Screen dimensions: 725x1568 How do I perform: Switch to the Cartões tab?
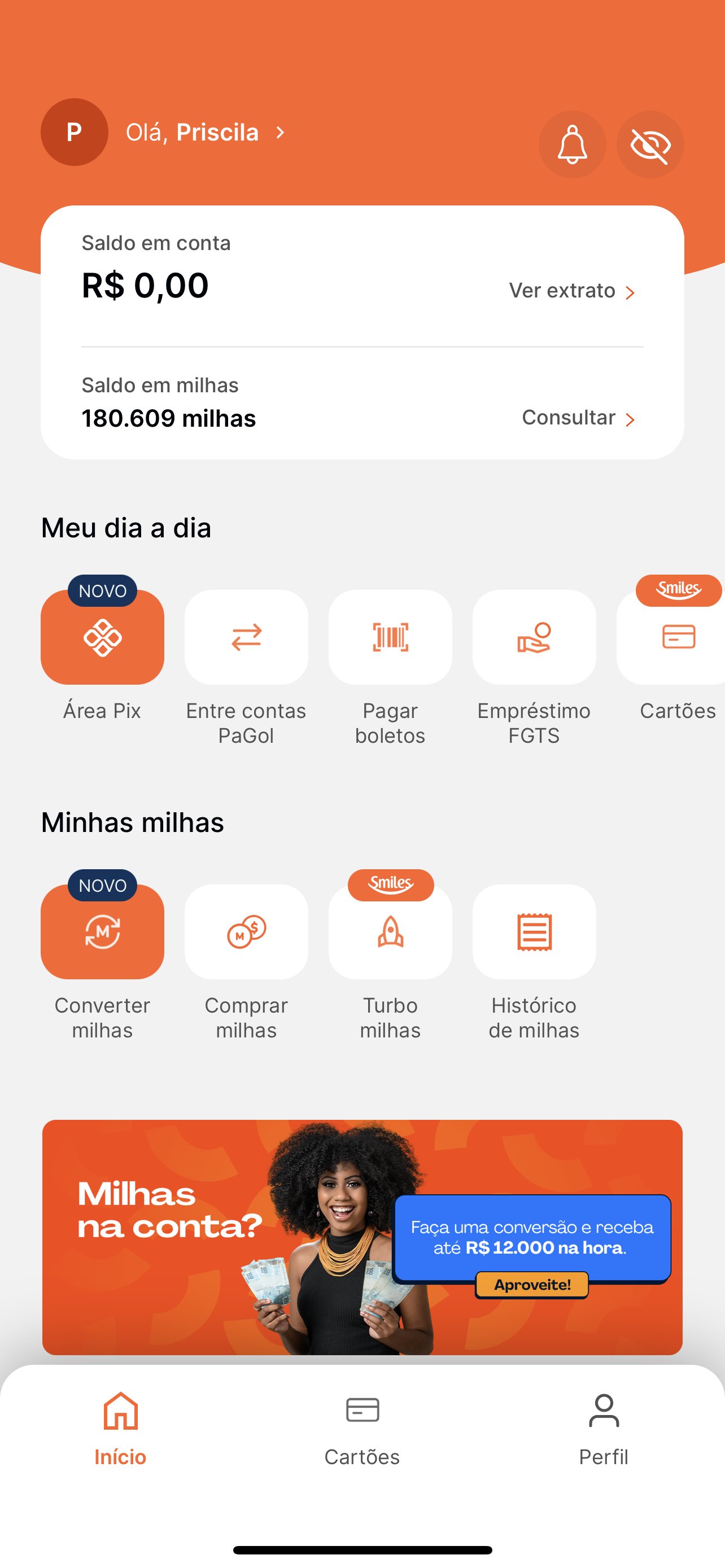point(362,1428)
